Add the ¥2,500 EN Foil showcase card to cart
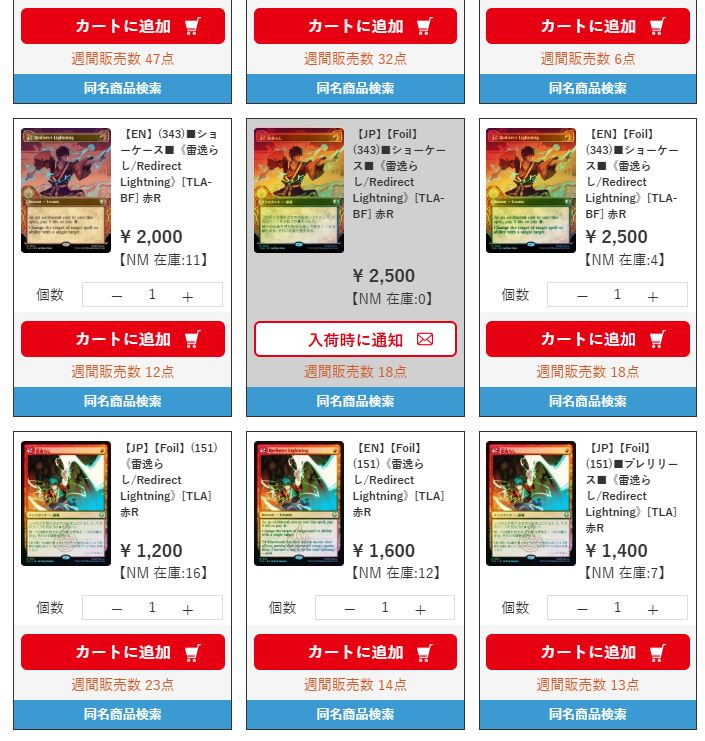This screenshot has width=705, height=741. click(587, 339)
